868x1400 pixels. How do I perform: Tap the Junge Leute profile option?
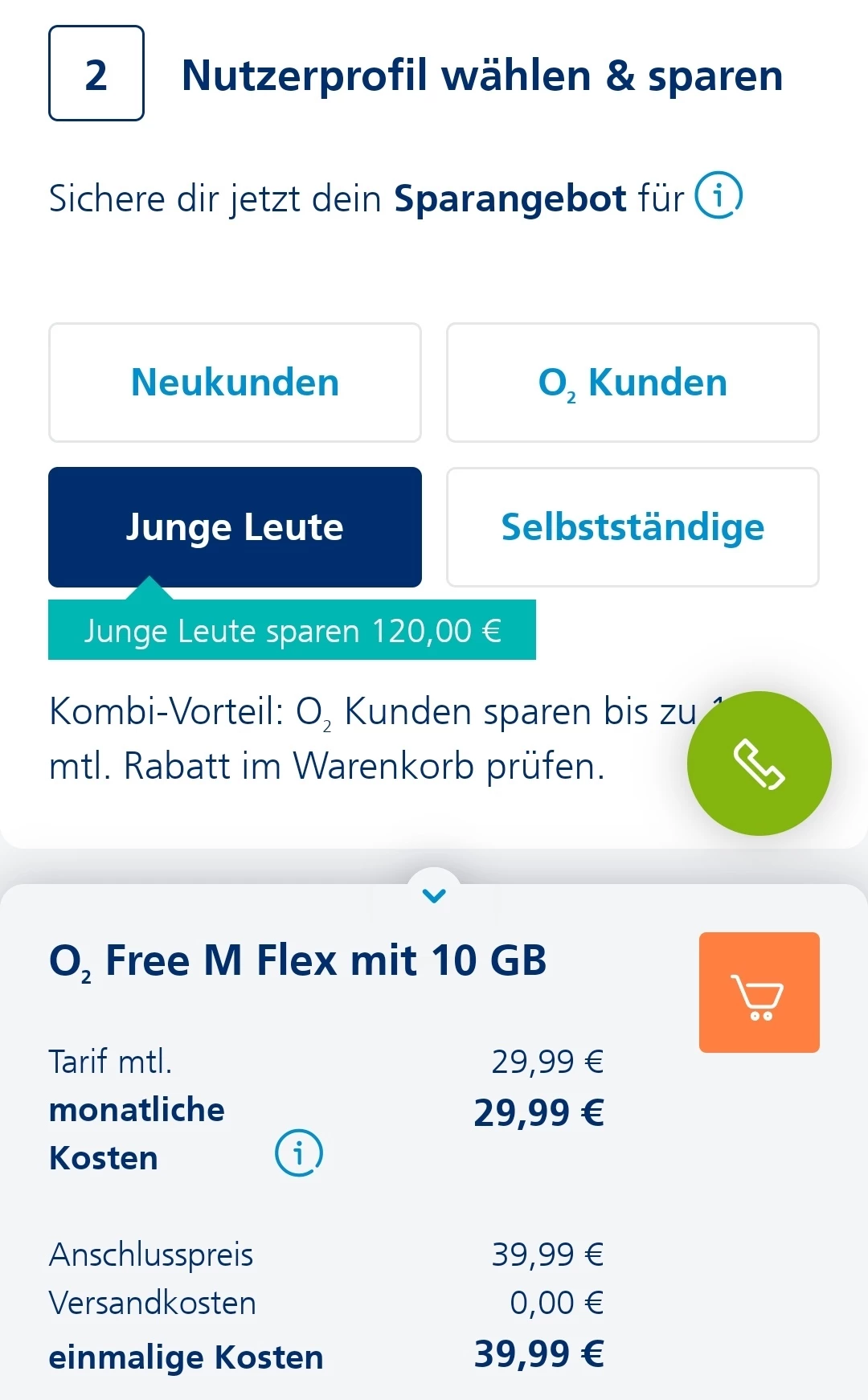point(235,527)
